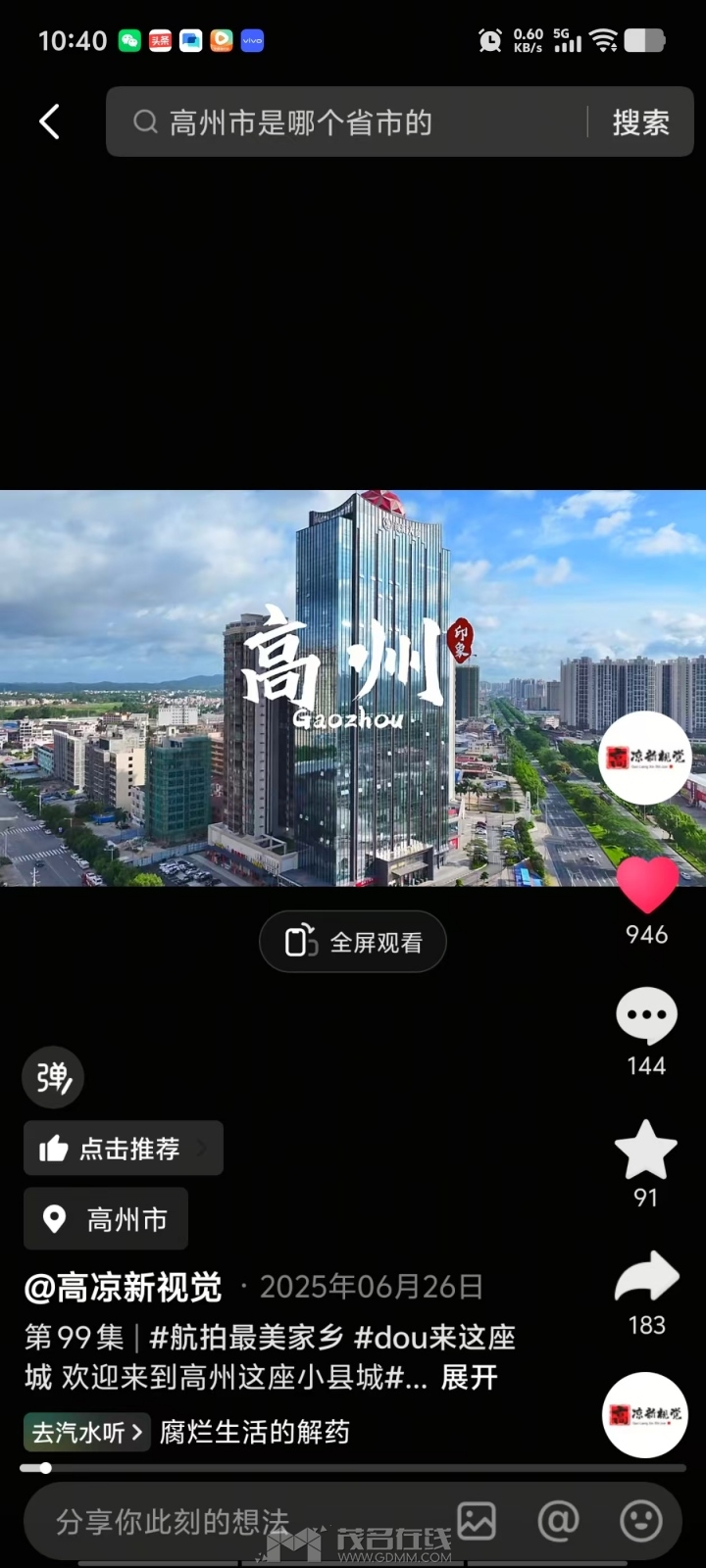Favorite the video with the star icon
This screenshot has width=706, height=1568.
(645, 1150)
